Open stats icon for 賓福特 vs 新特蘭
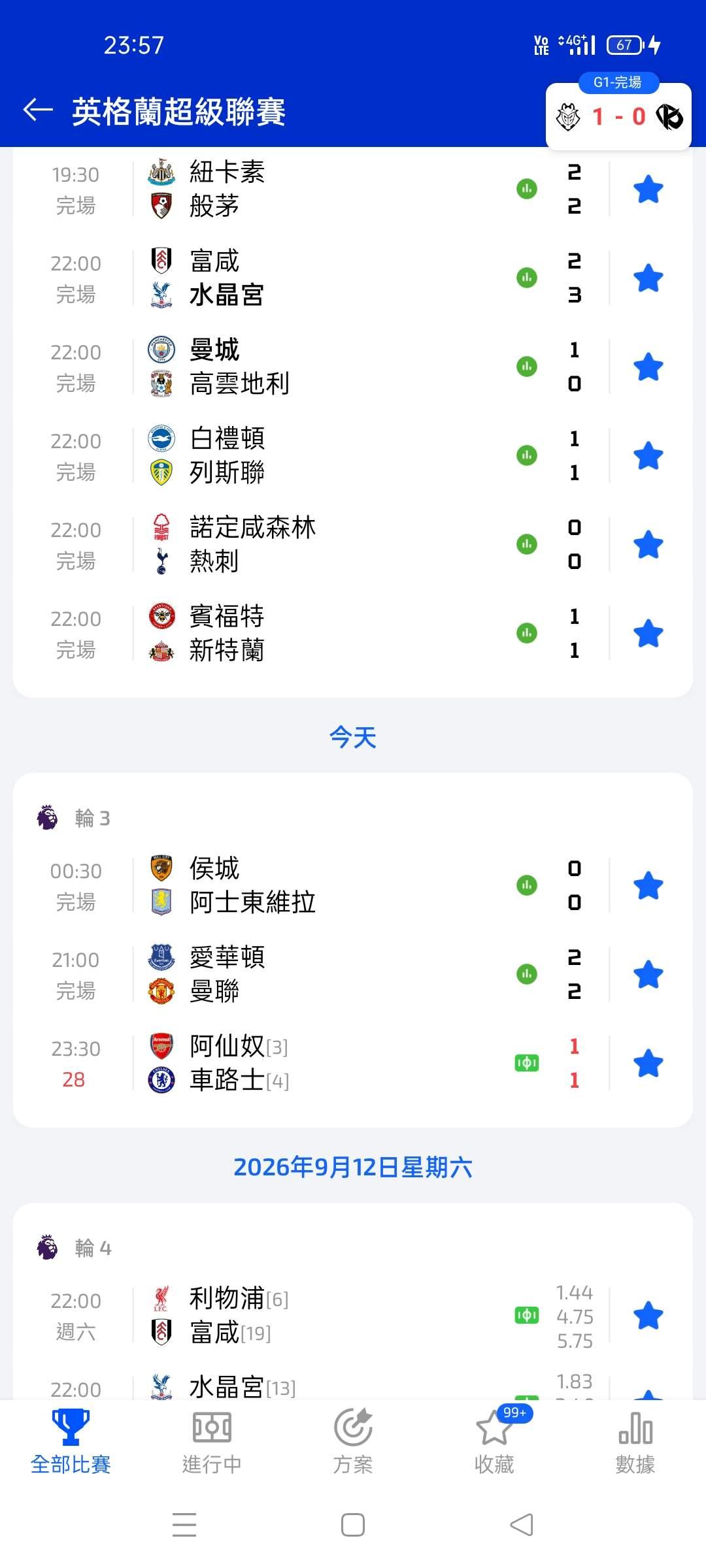 527,632
